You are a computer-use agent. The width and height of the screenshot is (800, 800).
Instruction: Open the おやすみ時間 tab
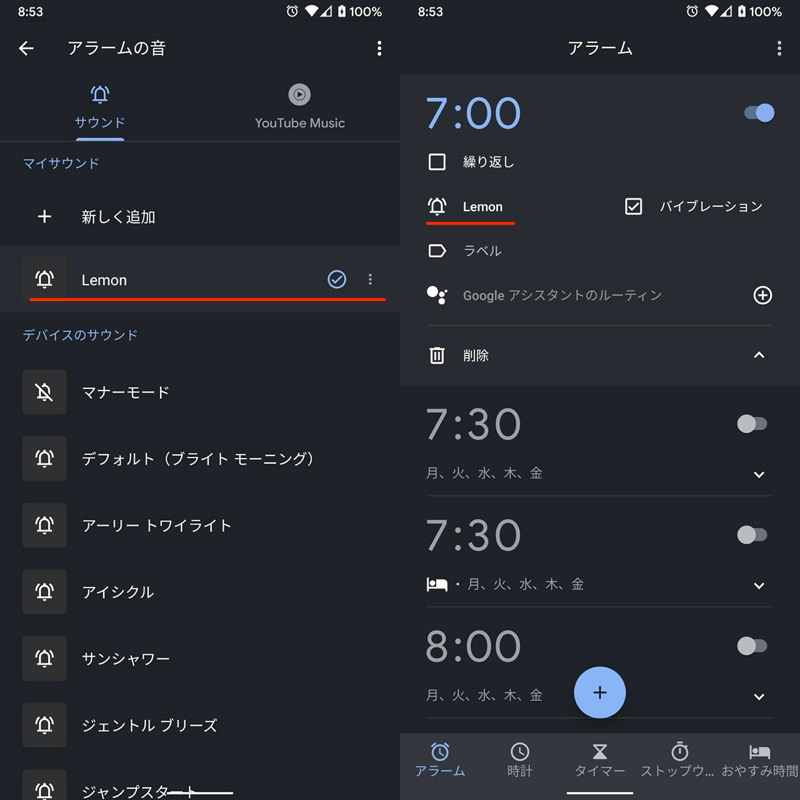pyautogui.click(x=759, y=759)
